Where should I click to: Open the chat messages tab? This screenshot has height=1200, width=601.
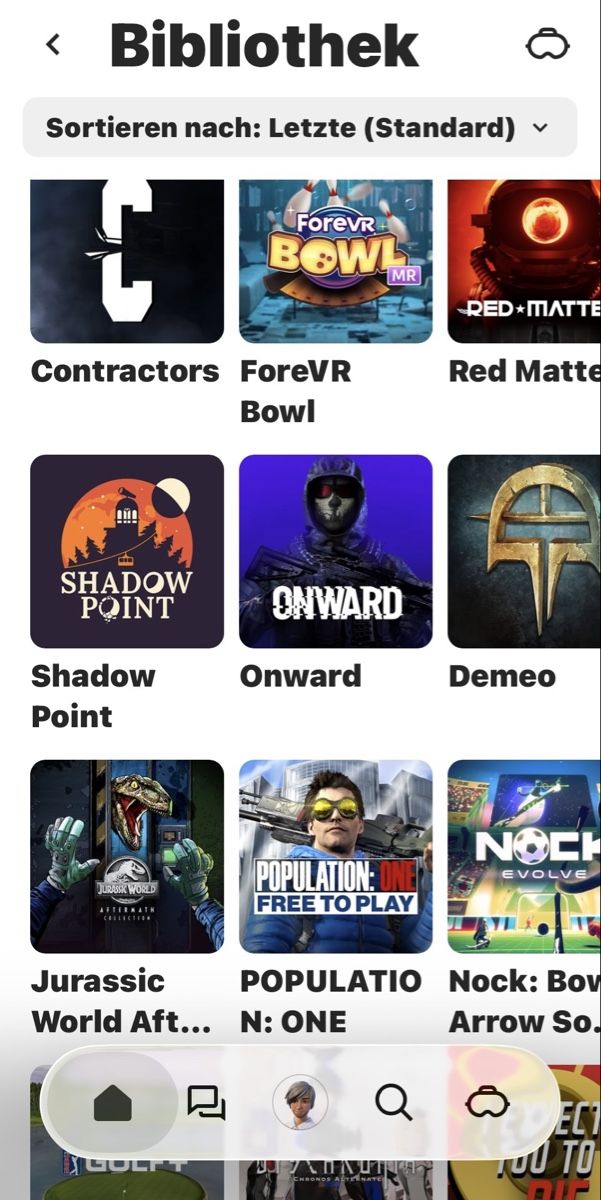pos(206,1103)
